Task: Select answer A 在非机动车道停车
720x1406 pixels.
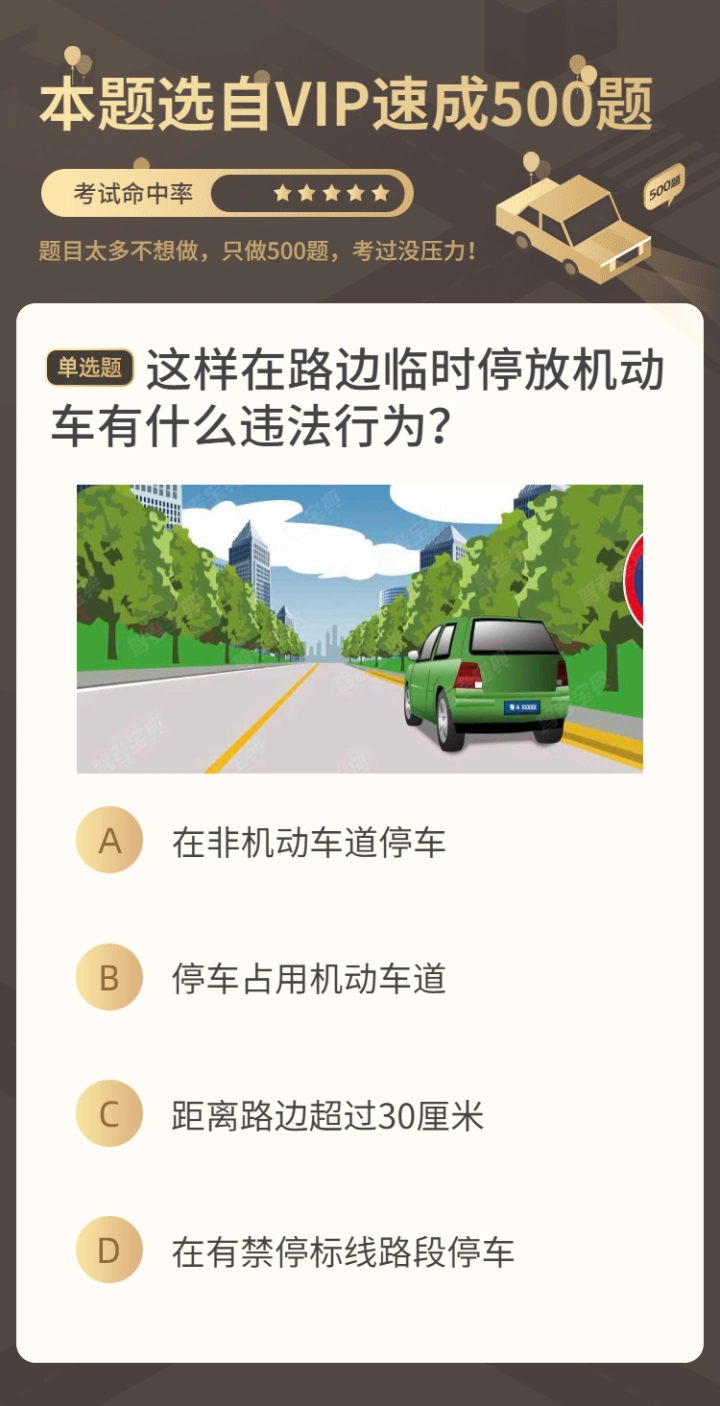Action: tap(309, 842)
